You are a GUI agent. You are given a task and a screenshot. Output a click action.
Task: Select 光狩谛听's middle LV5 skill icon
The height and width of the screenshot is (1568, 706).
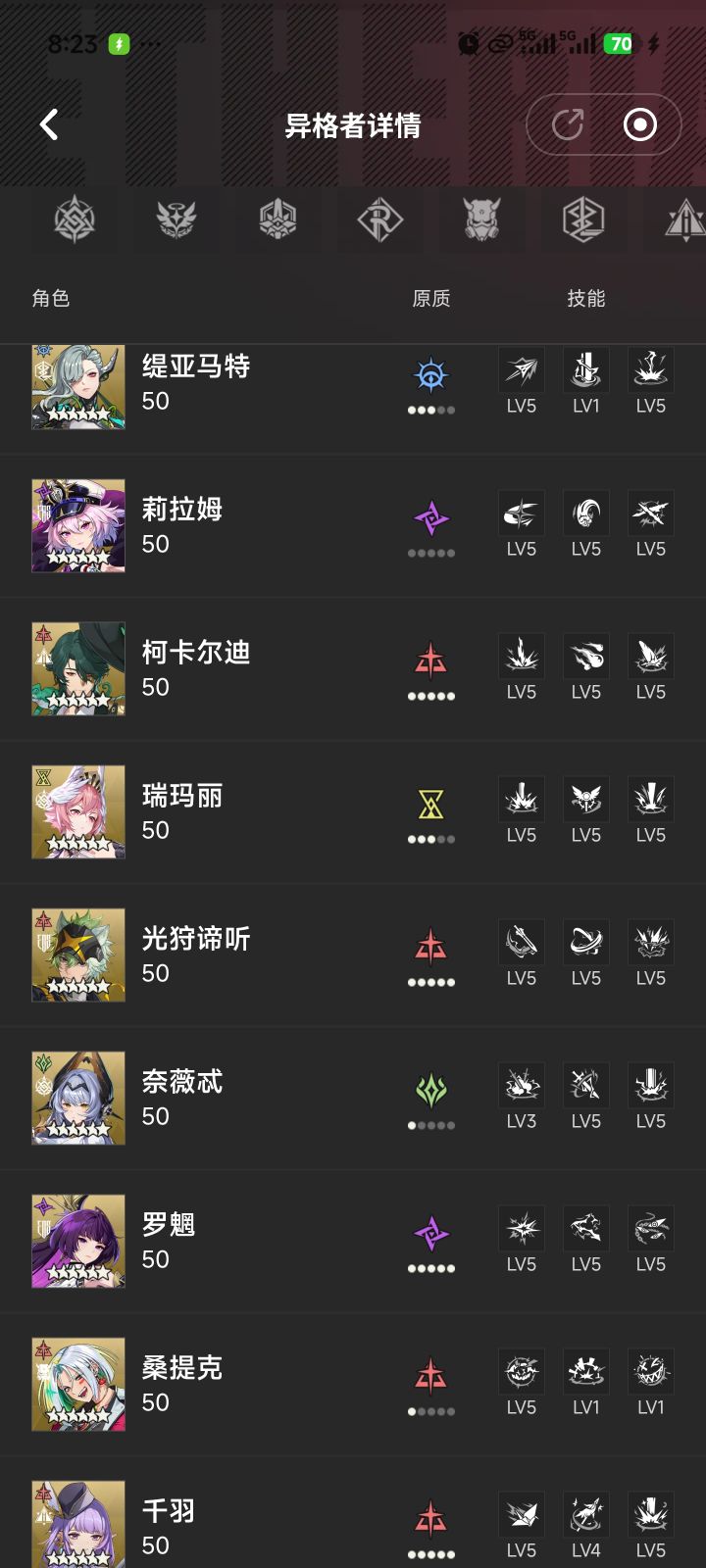[x=585, y=942]
